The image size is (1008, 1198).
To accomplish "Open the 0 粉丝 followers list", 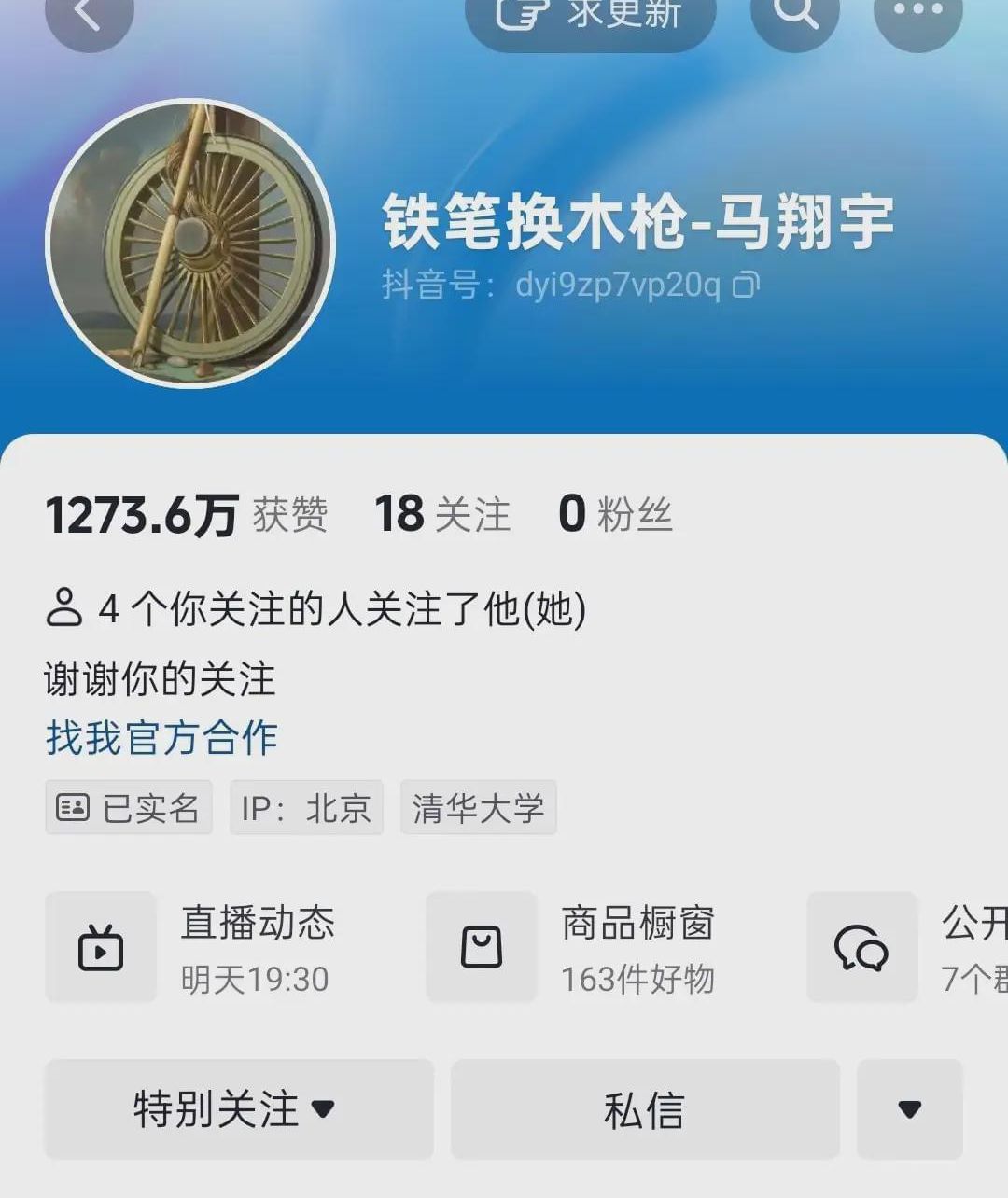I will point(615,514).
